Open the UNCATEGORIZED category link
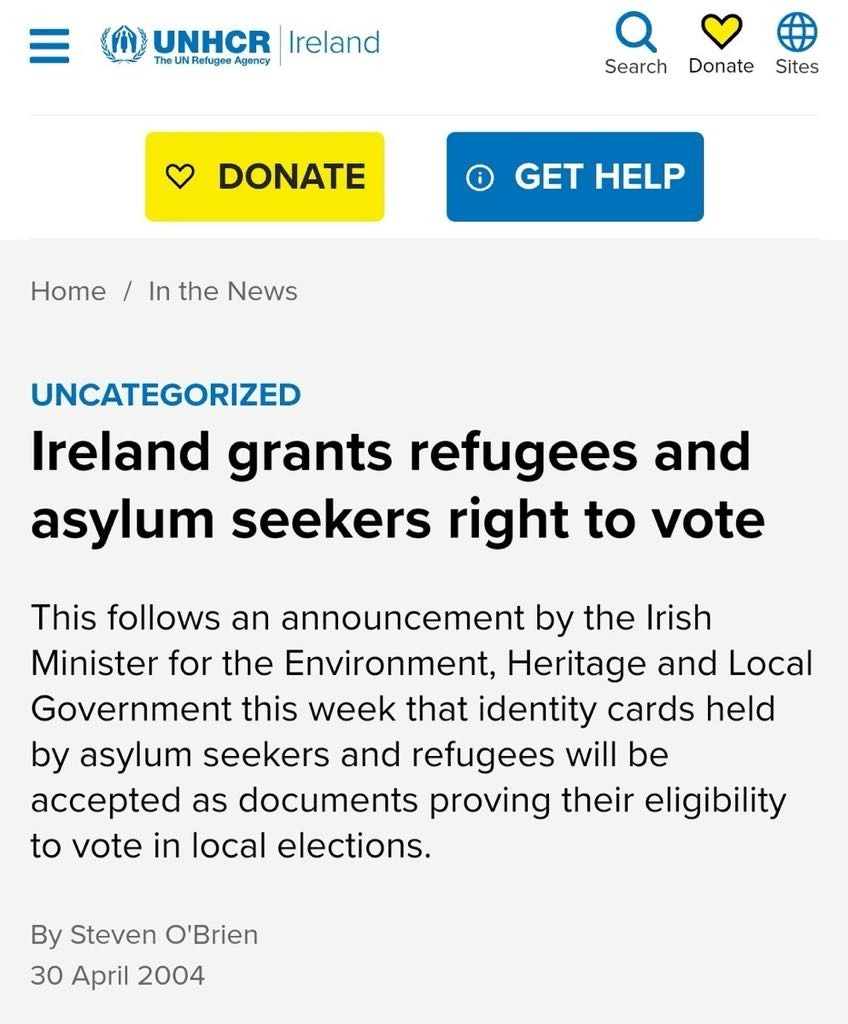 (x=165, y=394)
